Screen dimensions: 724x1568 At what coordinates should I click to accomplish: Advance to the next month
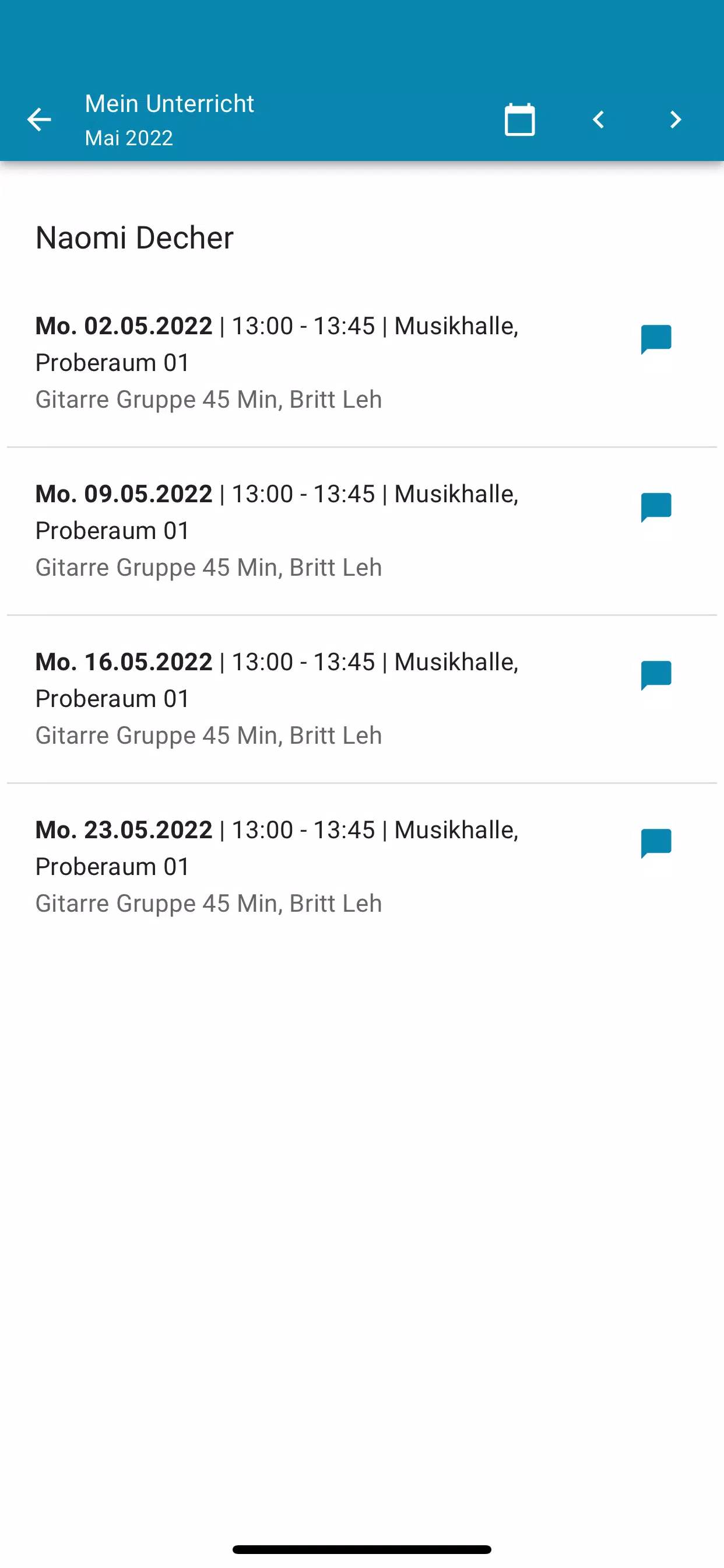coord(676,120)
